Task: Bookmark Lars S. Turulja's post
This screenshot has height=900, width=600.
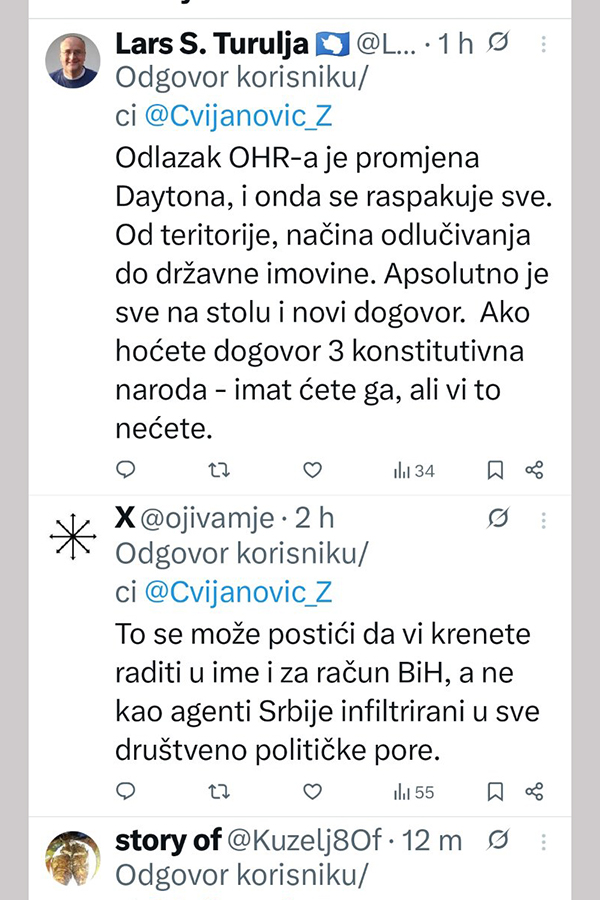Action: click(x=495, y=470)
